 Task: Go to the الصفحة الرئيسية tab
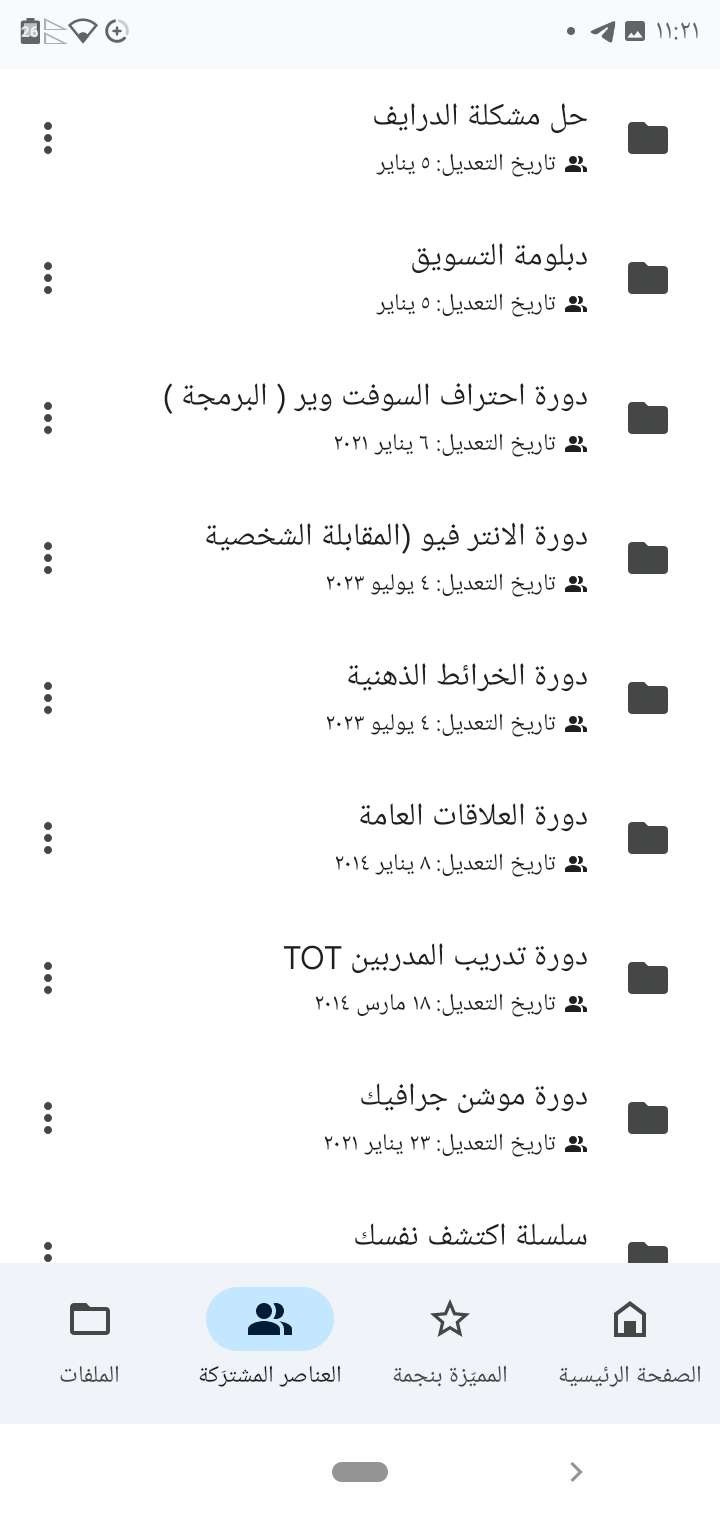(630, 1343)
